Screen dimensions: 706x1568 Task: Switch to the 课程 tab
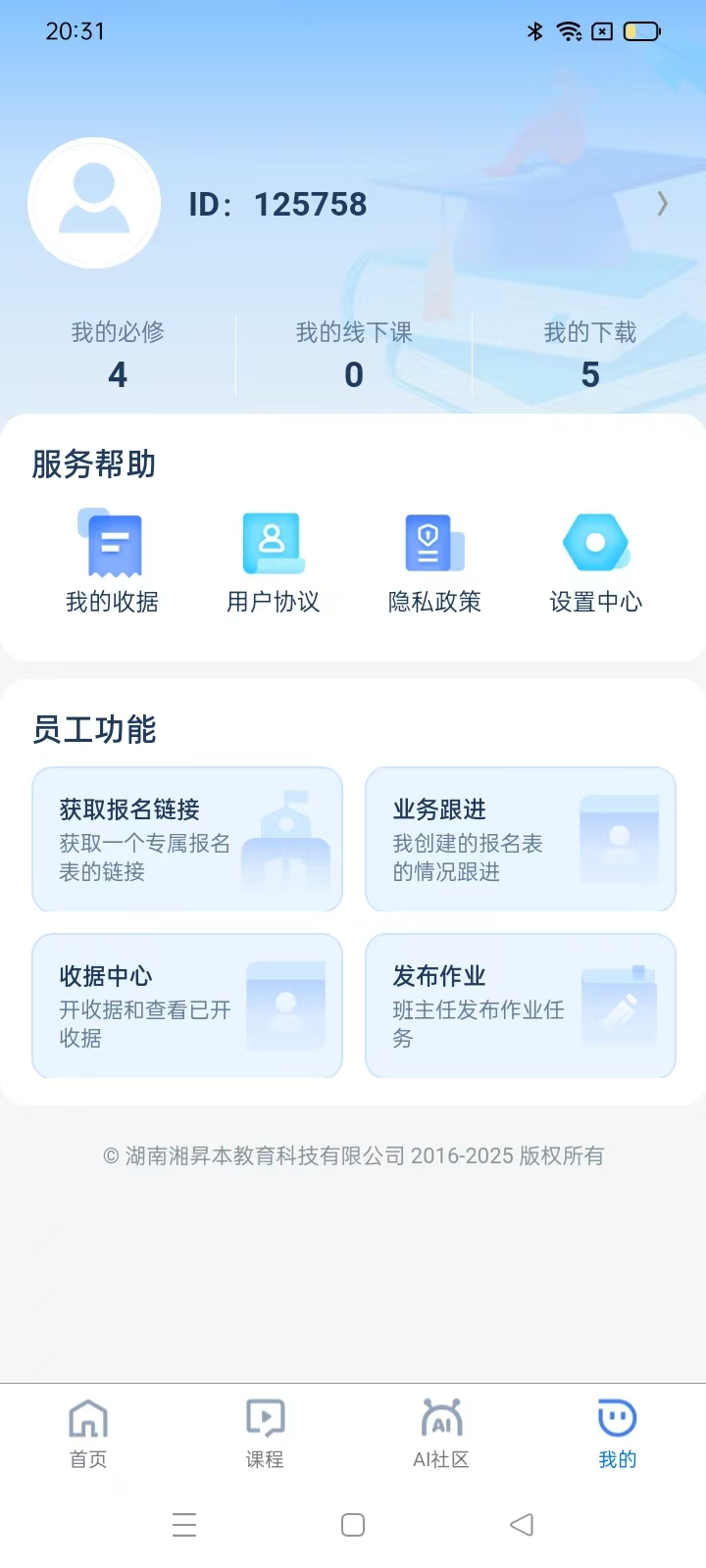tap(265, 1433)
